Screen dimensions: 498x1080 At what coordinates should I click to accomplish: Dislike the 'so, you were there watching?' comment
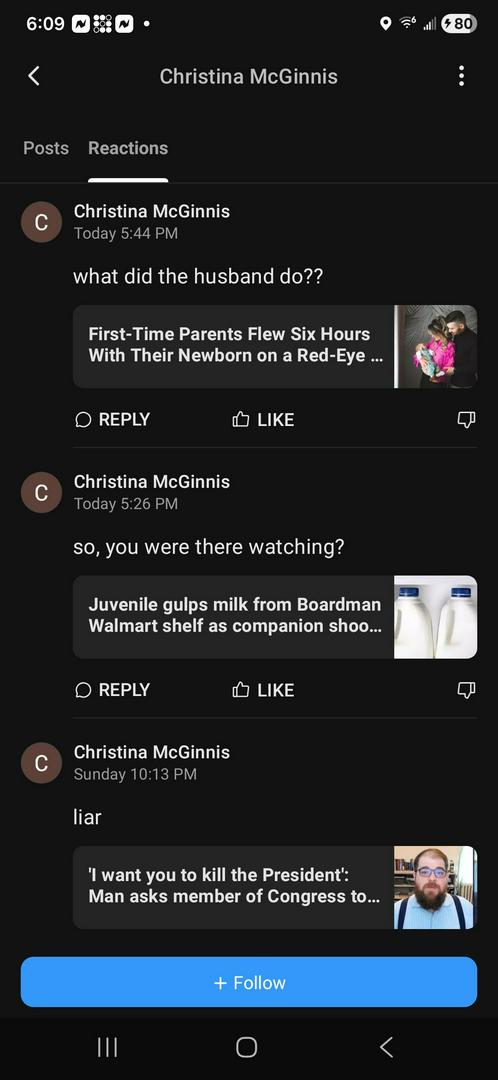[x=466, y=690]
